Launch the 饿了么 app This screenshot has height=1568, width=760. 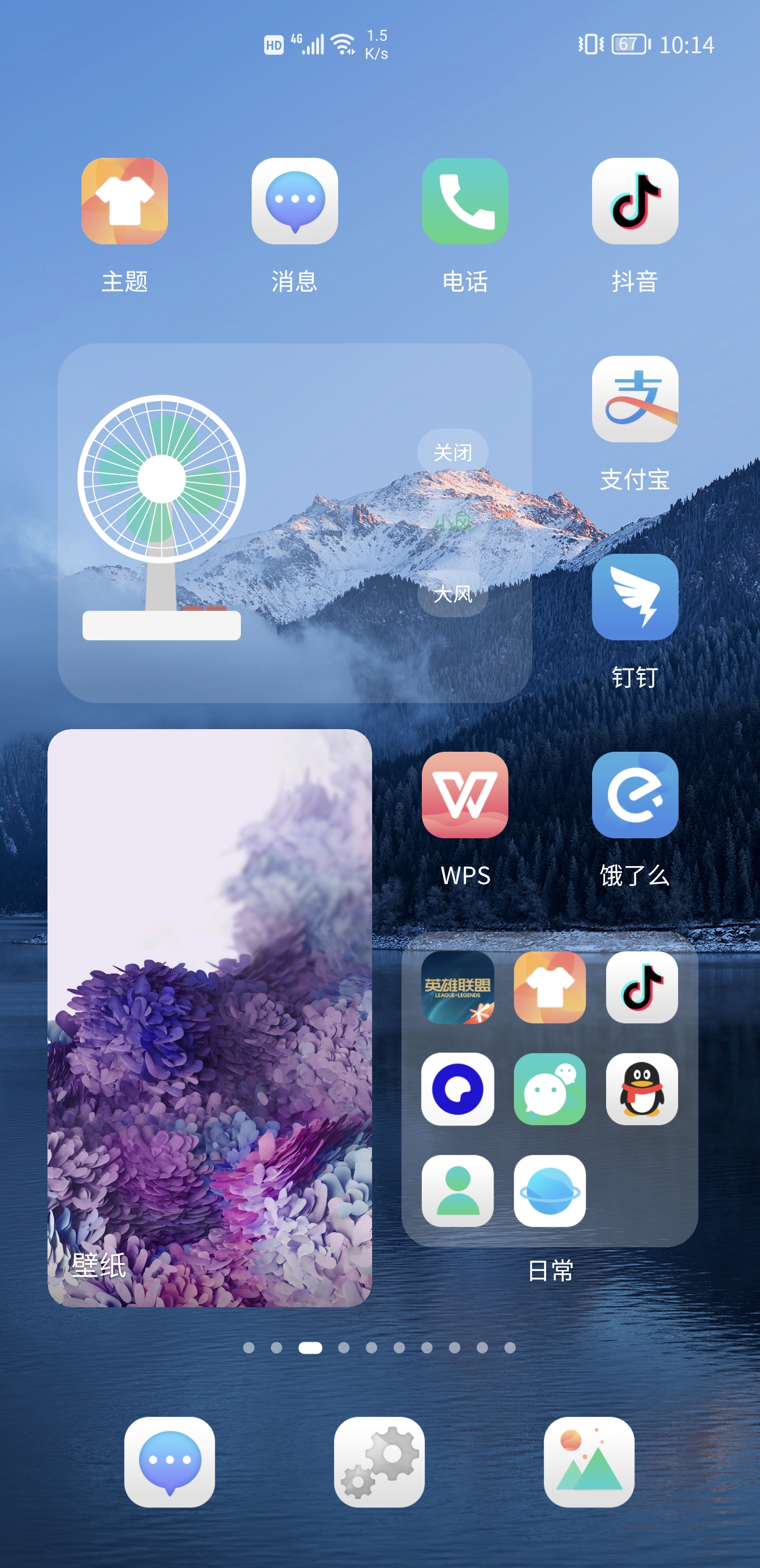634,795
